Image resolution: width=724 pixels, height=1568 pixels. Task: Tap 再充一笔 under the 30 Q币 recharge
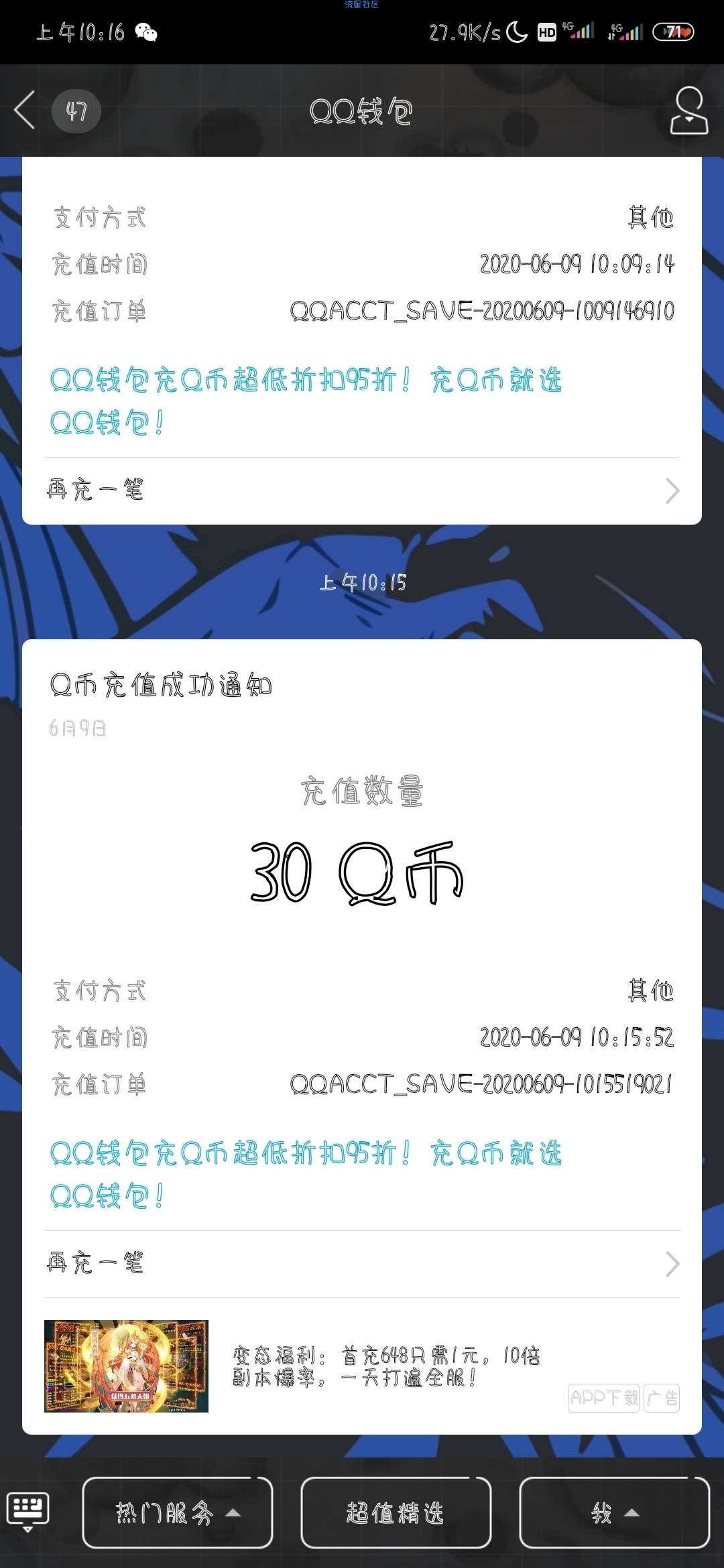pyautogui.click(x=362, y=1264)
